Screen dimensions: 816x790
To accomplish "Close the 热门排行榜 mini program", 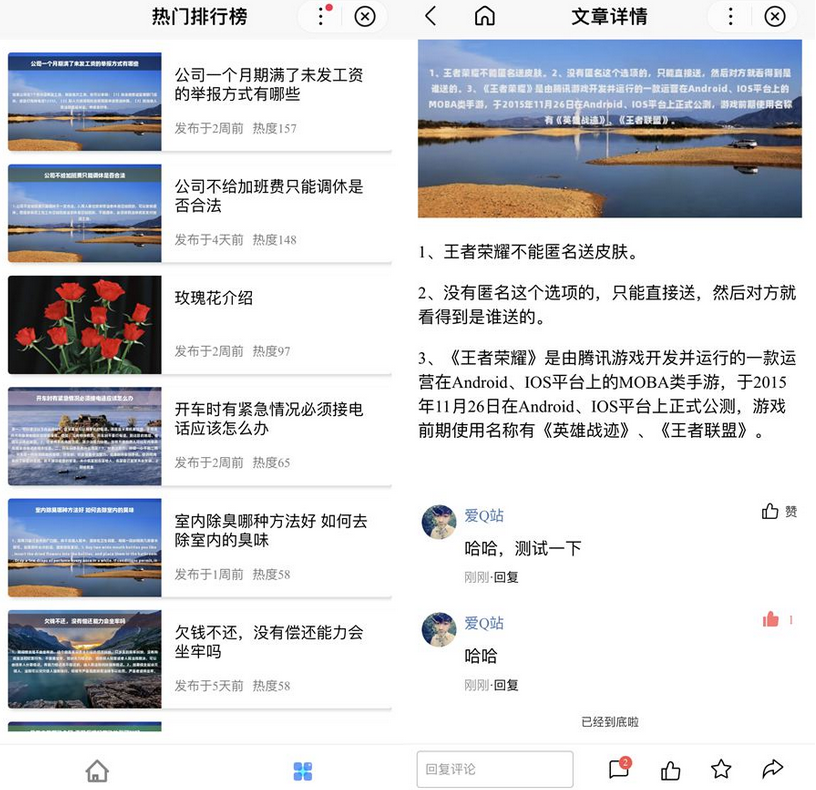I will (365, 16).
